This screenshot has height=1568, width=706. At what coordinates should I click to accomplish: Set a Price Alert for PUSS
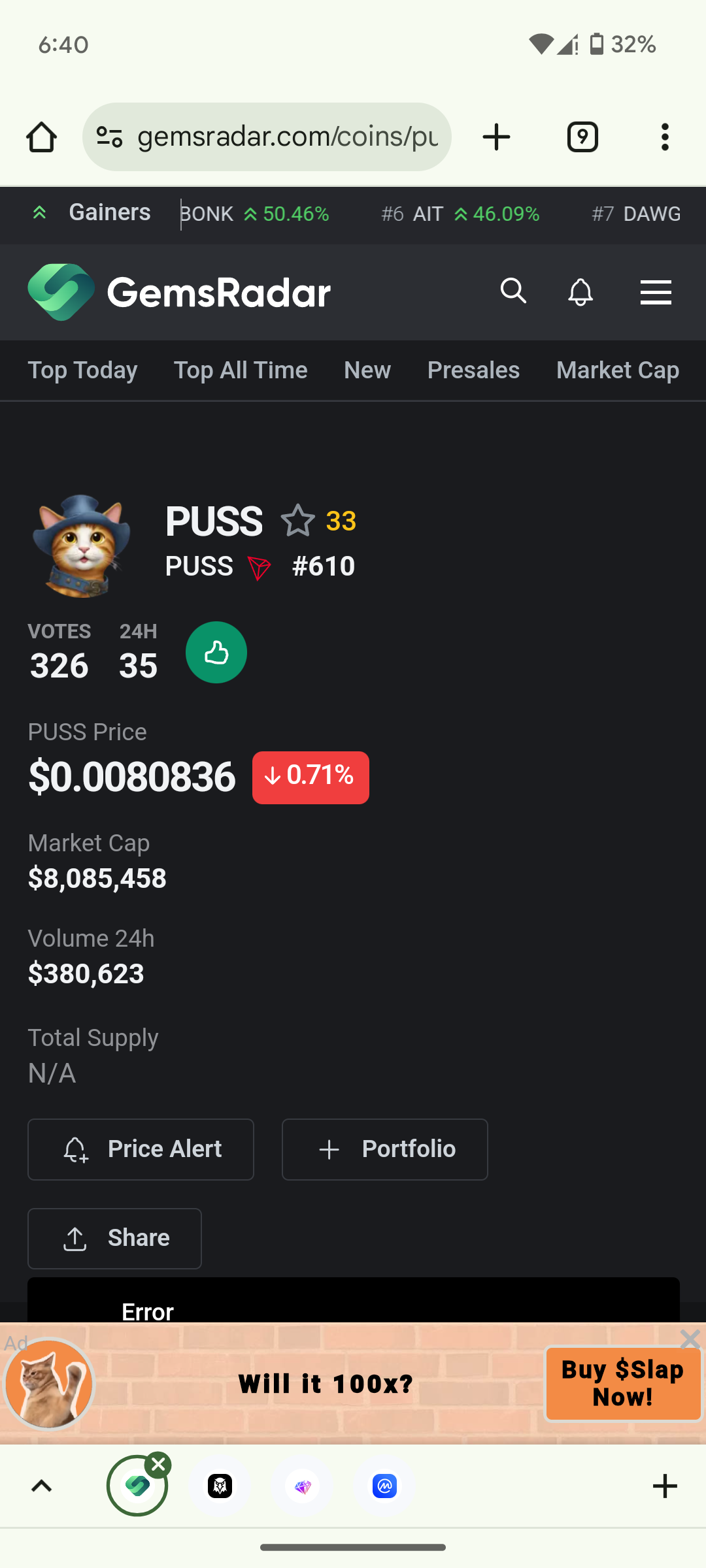[141, 1149]
